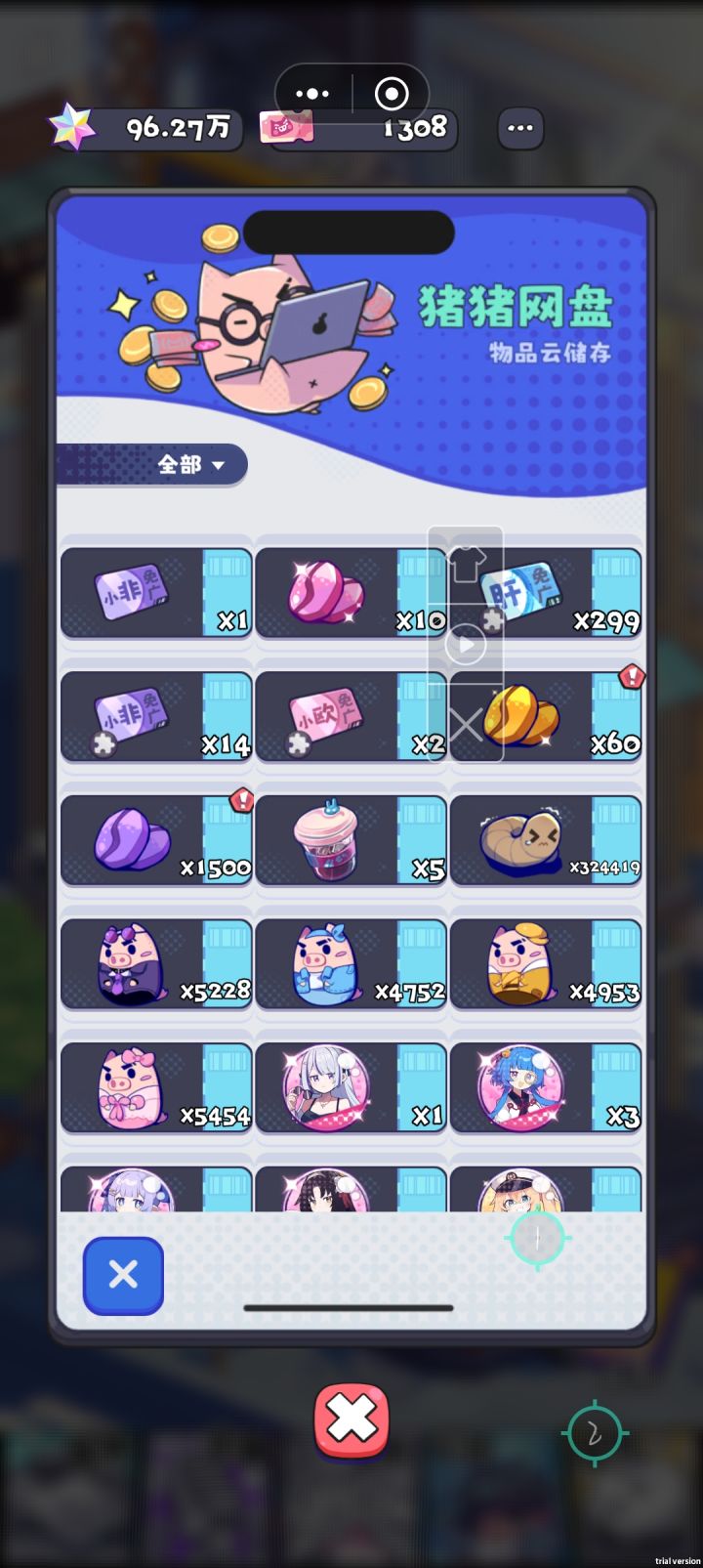Enable the crosshair target near the bottom sheet

click(536, 1238)
